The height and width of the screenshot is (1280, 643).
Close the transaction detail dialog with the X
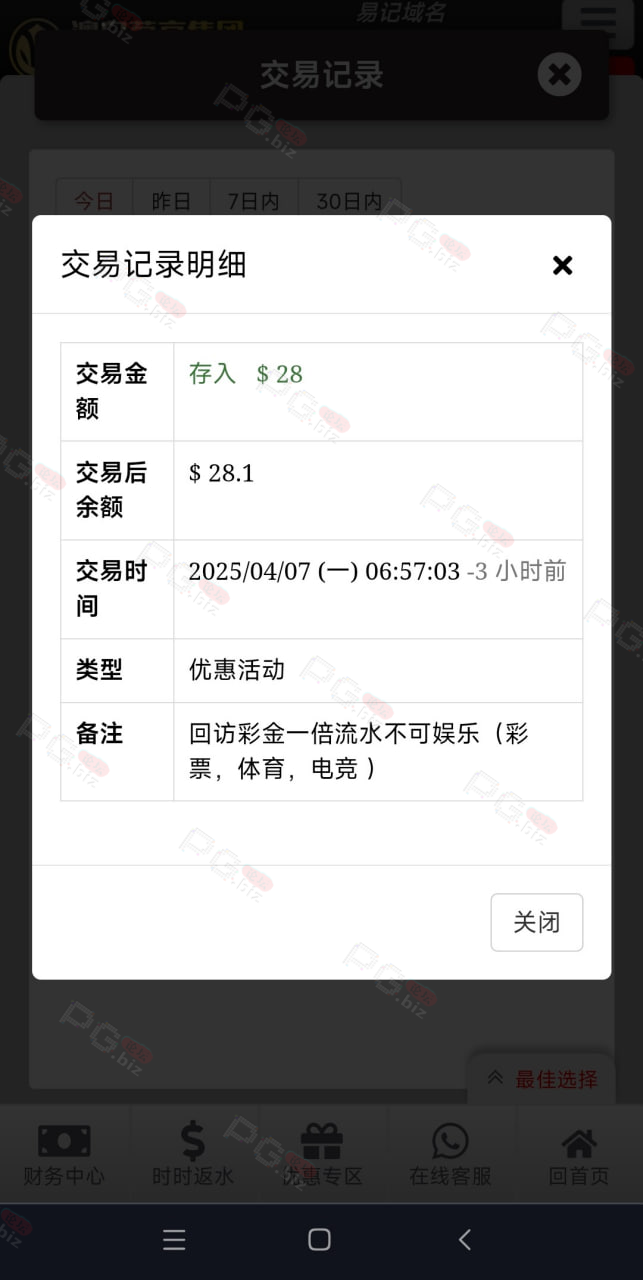tap(563, 265)
